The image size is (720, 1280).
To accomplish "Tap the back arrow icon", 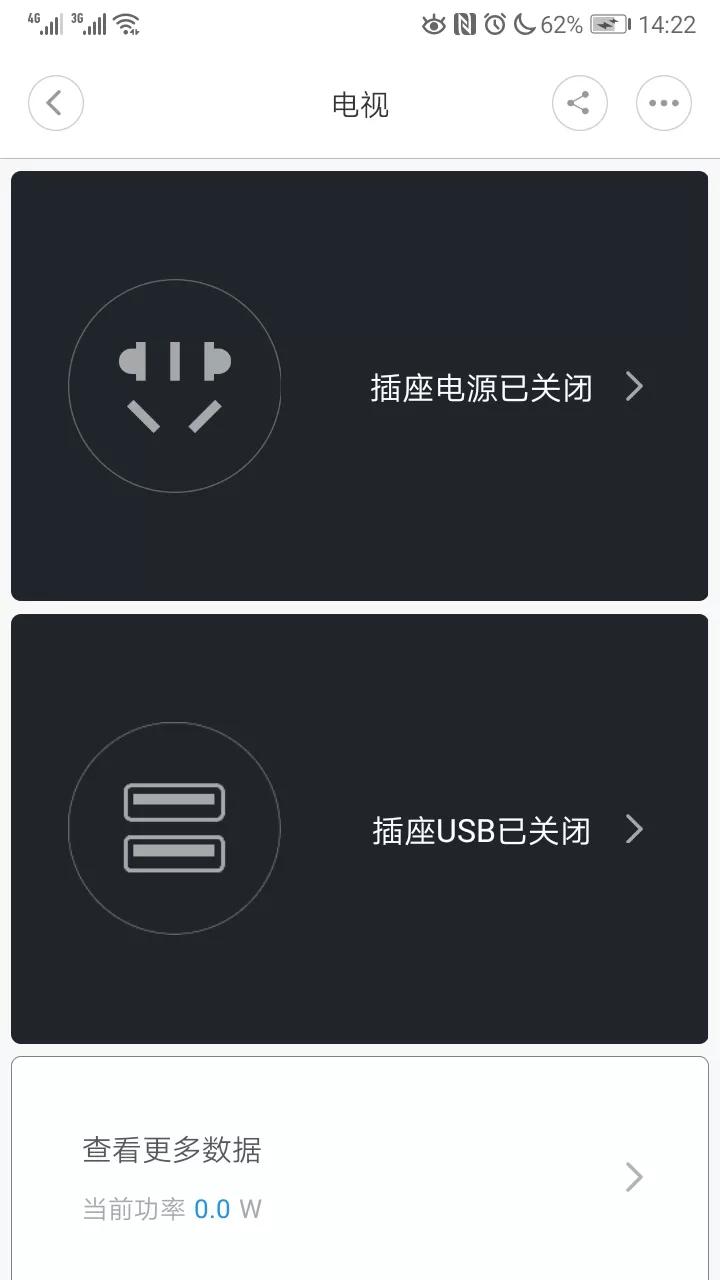I will 56,103.
